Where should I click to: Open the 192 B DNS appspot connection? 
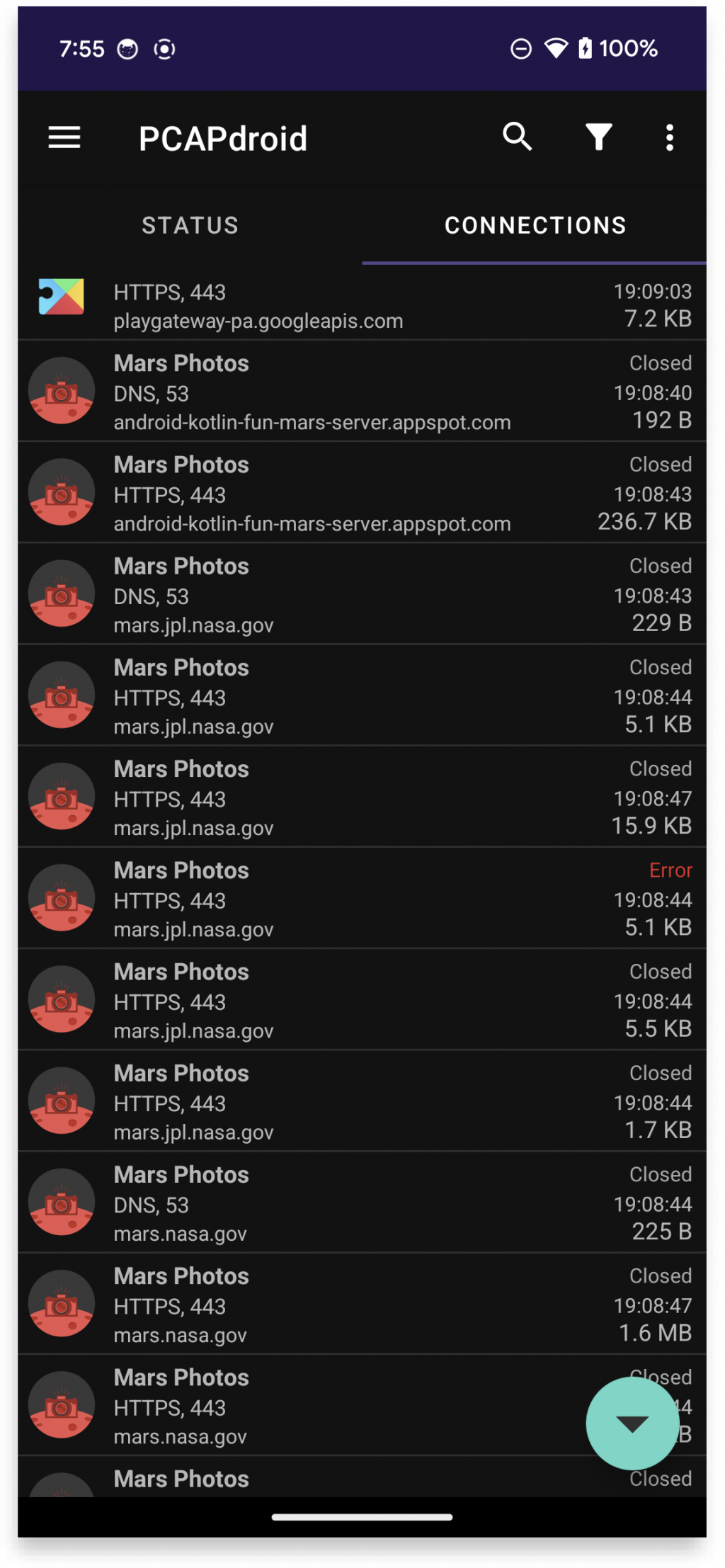[361, 392]
